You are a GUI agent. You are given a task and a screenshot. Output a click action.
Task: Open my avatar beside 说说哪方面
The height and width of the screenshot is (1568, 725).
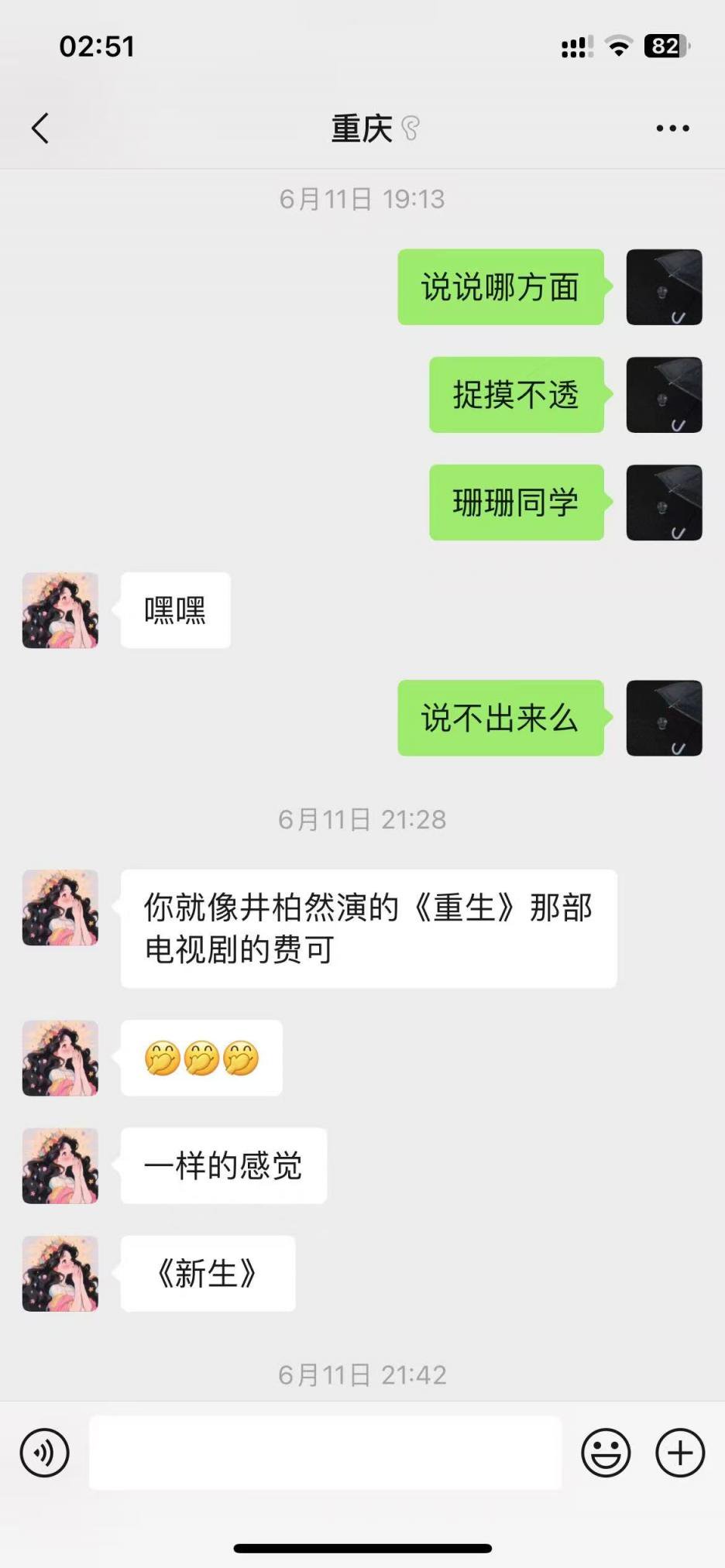click(664, 287)
